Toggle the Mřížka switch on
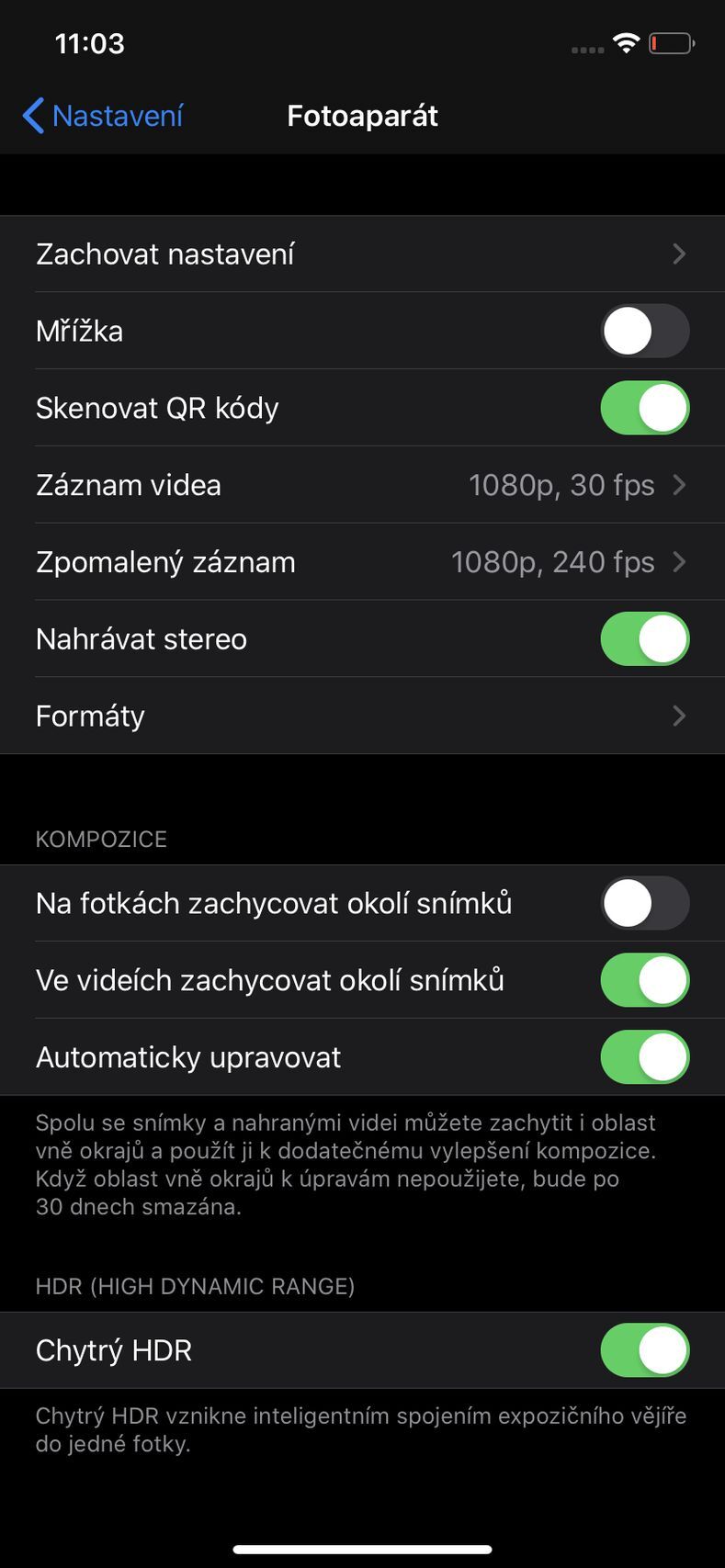The height and width of the screenshot is (1568, 725). 644,332
